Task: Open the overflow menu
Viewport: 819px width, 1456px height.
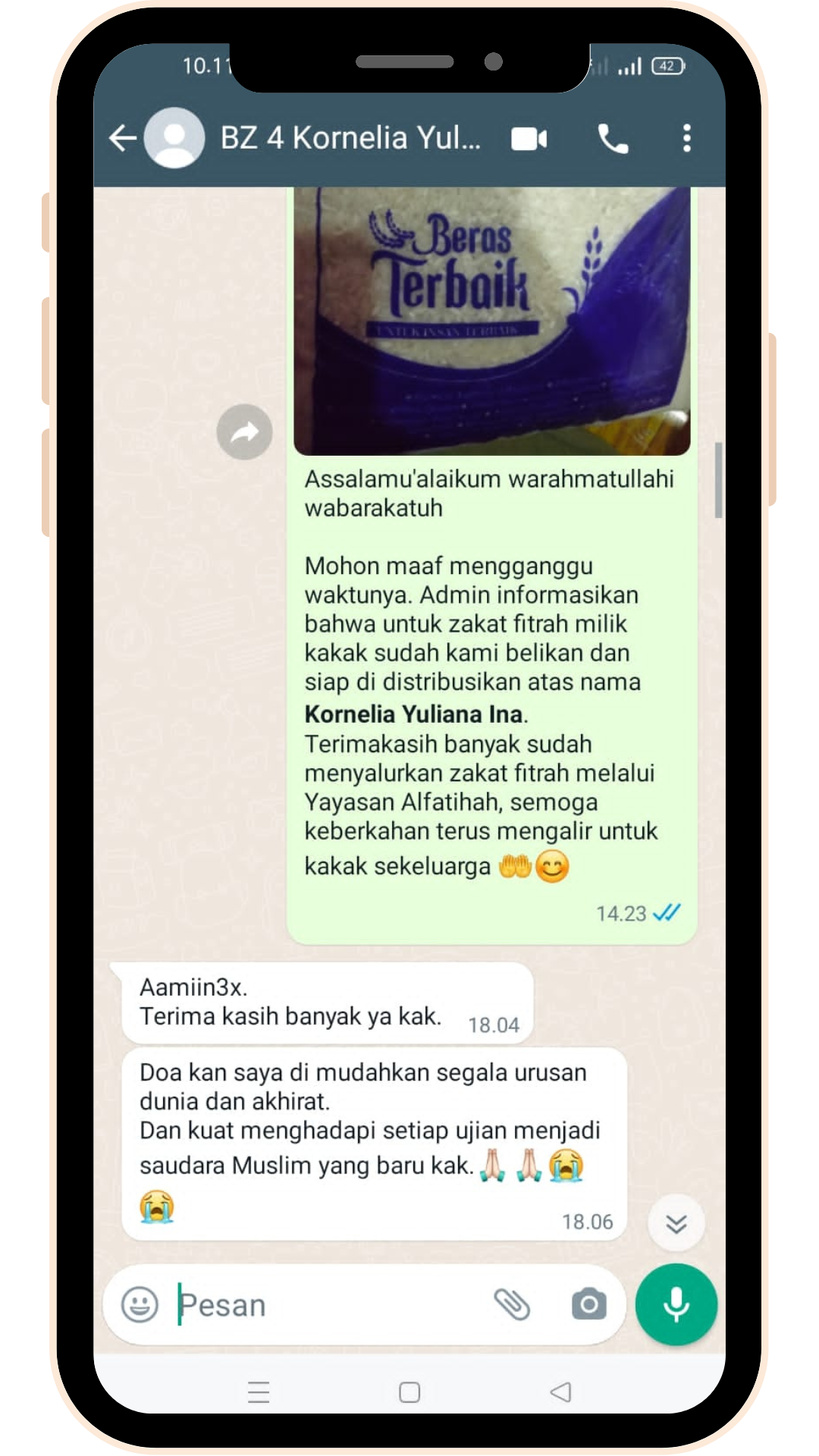Action: (x=686, y=139)
